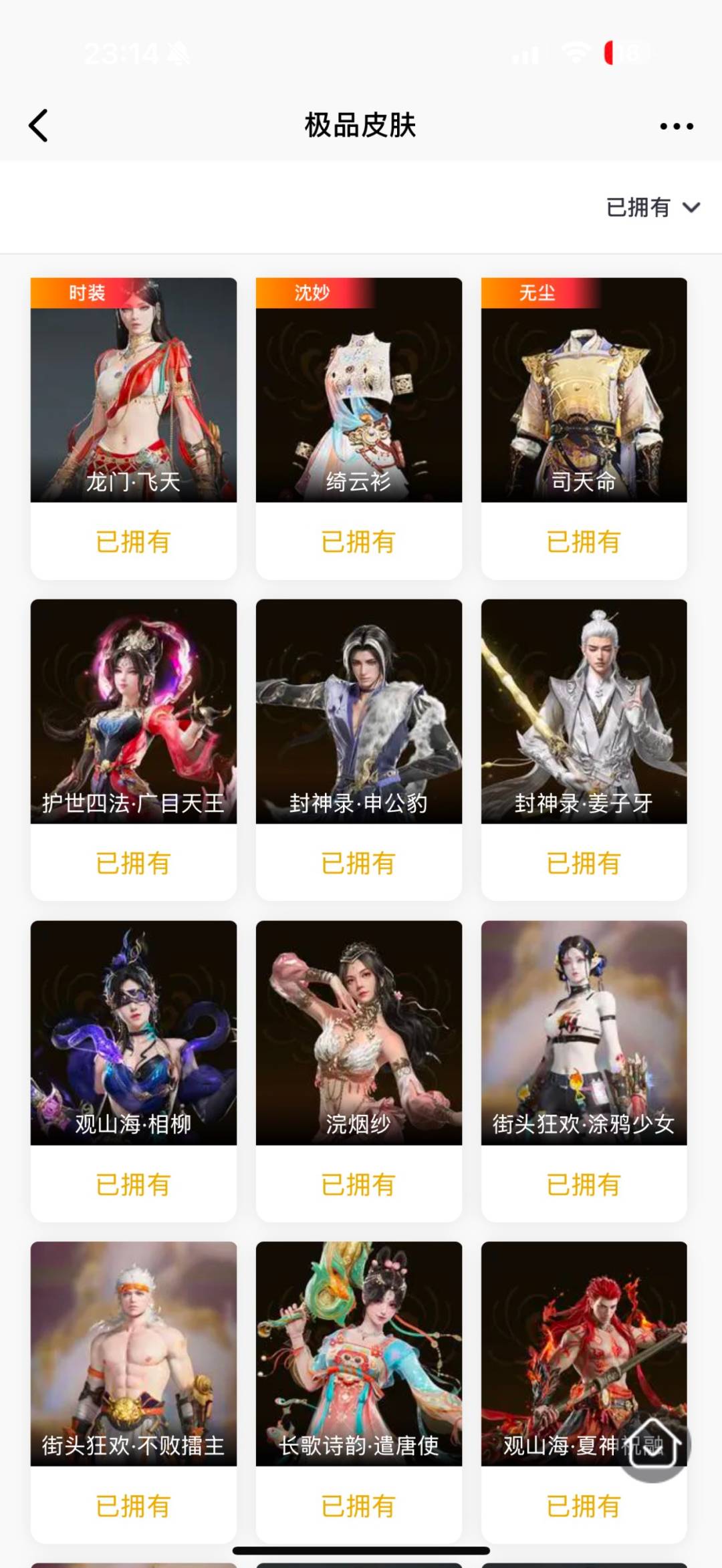View the 司天命 skin card
Image resolution: width=722 pixels, height=1568 pixels.
pyautogui.click(x=584, y=391)
